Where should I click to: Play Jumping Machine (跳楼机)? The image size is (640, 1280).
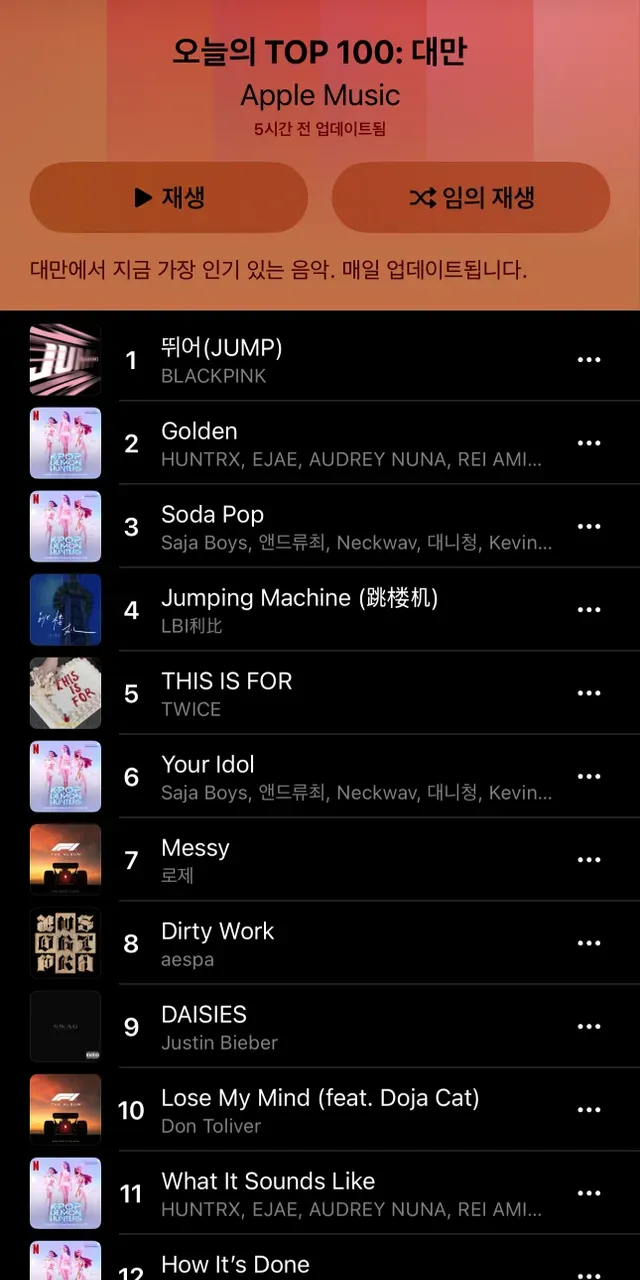point(299,609)
